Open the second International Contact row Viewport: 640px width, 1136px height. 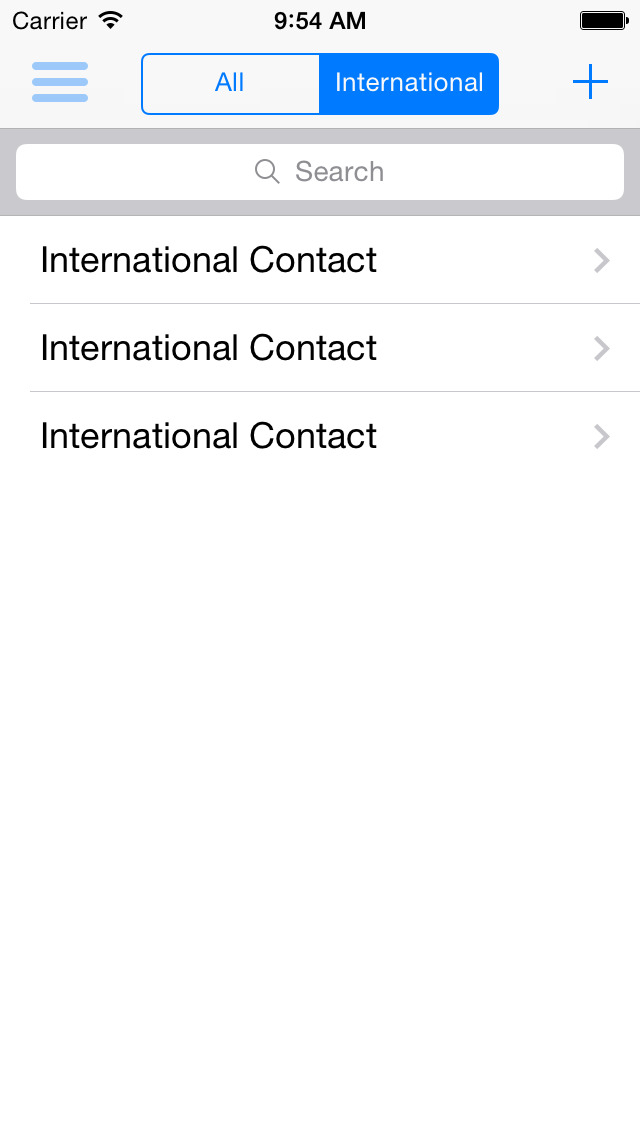pyautogui.click(x=320, y=348)
